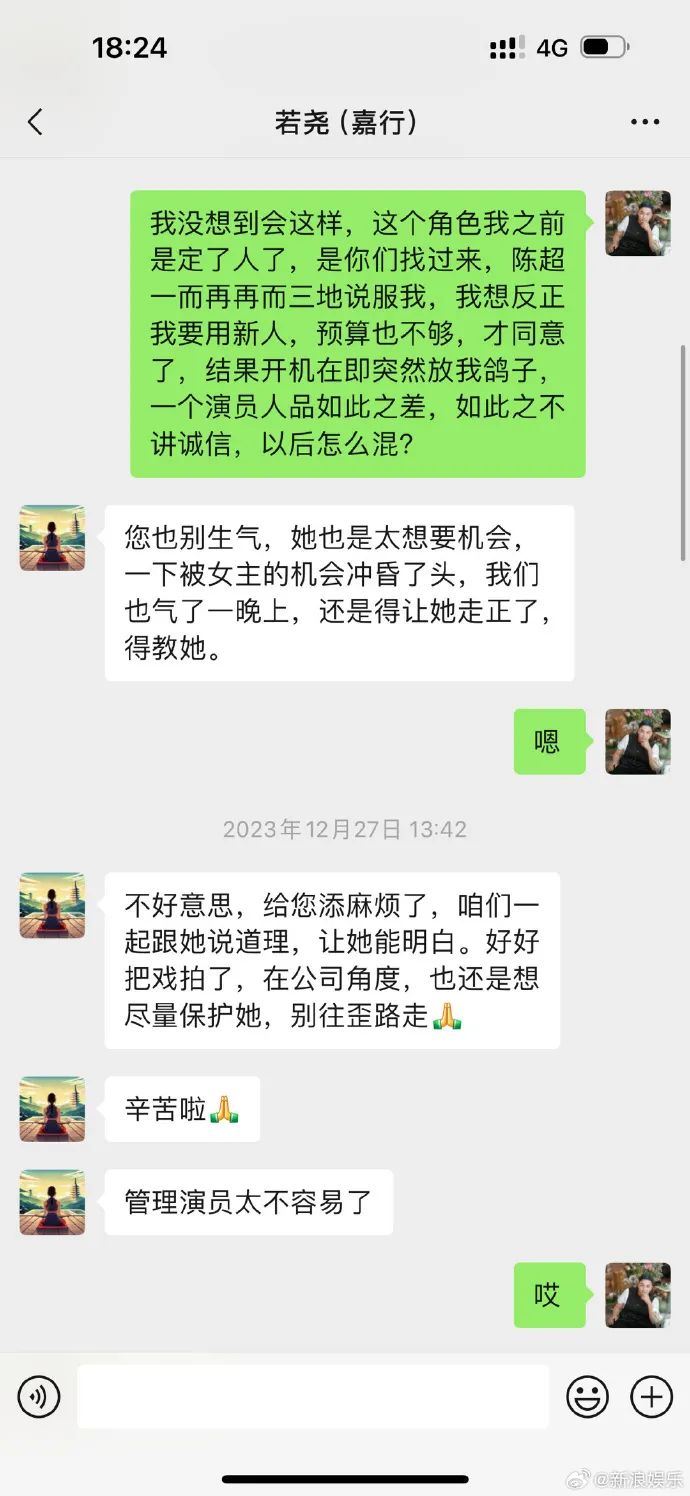Switch to voice message input
The width and height of the screenshot is (690, 1496).
(39, 1396)
